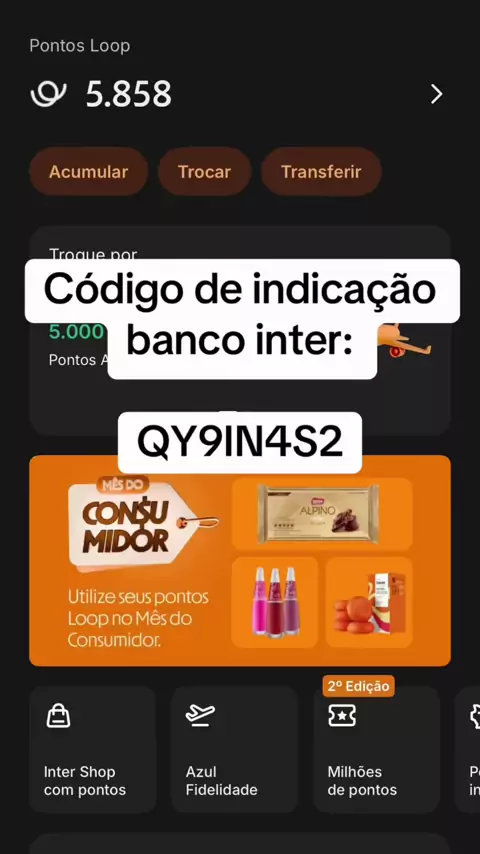
Task: Select the Trocar chip
Action: tap(204, 172)
